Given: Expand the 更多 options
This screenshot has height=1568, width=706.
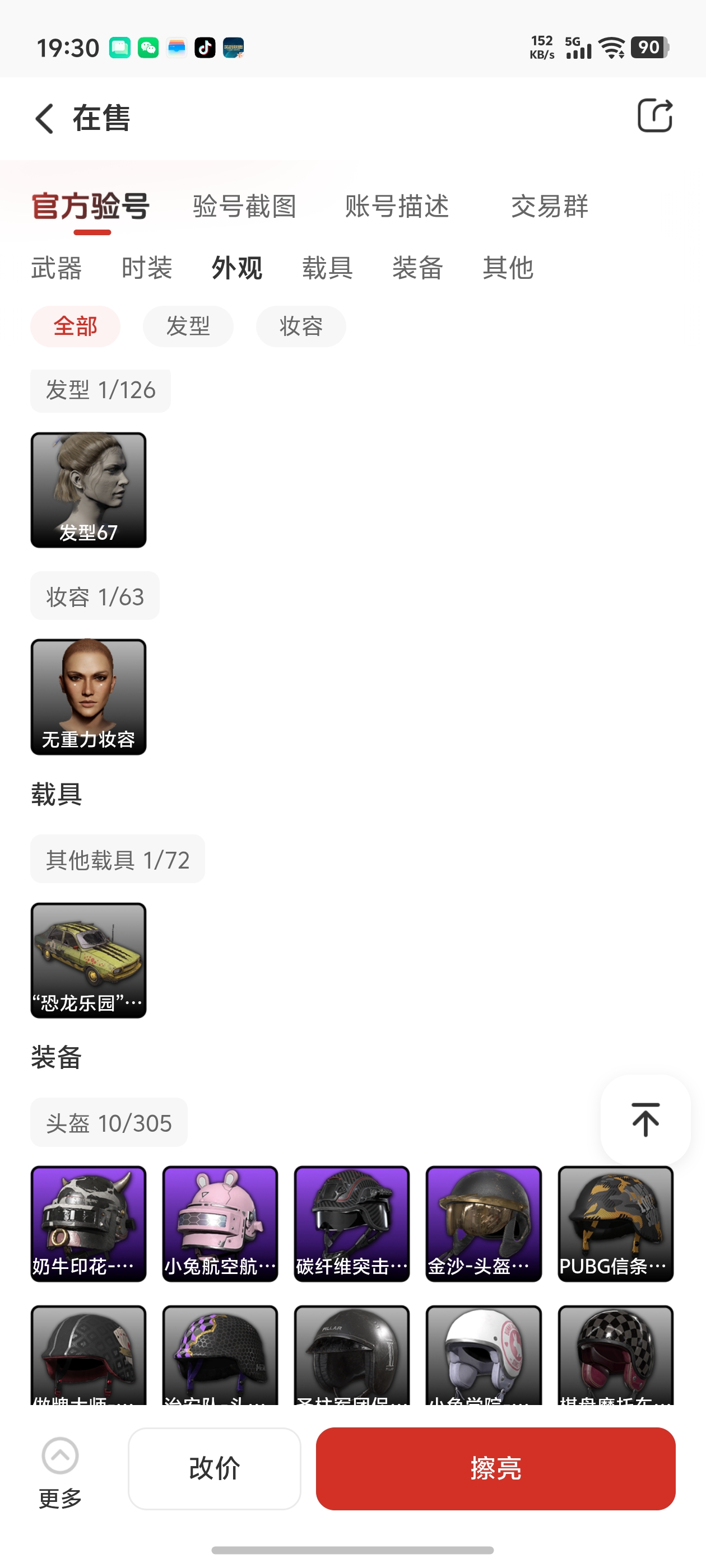Looking at the screenshot, I should [60, 1473].
